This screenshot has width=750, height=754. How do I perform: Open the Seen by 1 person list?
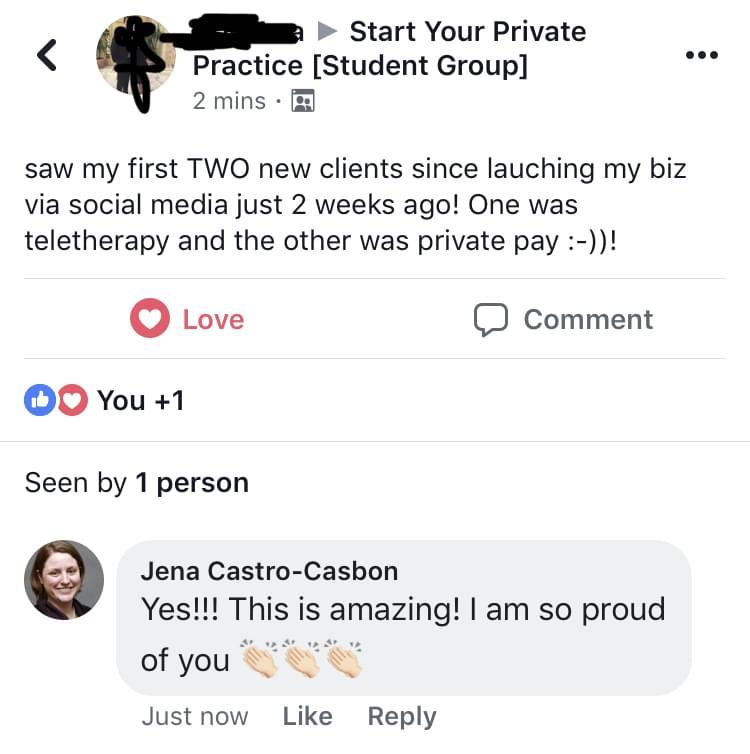pos(137,483)
